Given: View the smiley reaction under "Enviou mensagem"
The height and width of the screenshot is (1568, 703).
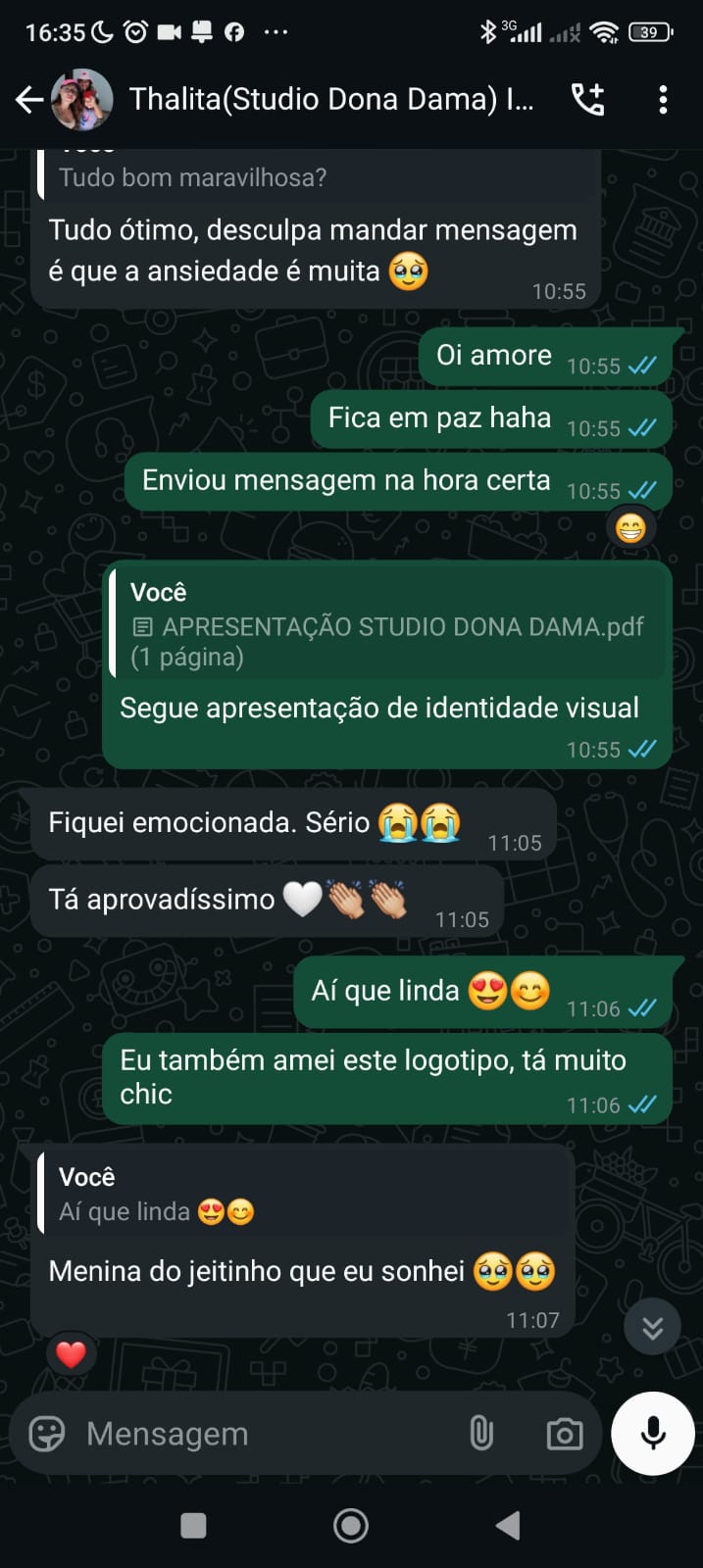Looking at the screenshot, I should pyautogui.click(x=630, y=529).
